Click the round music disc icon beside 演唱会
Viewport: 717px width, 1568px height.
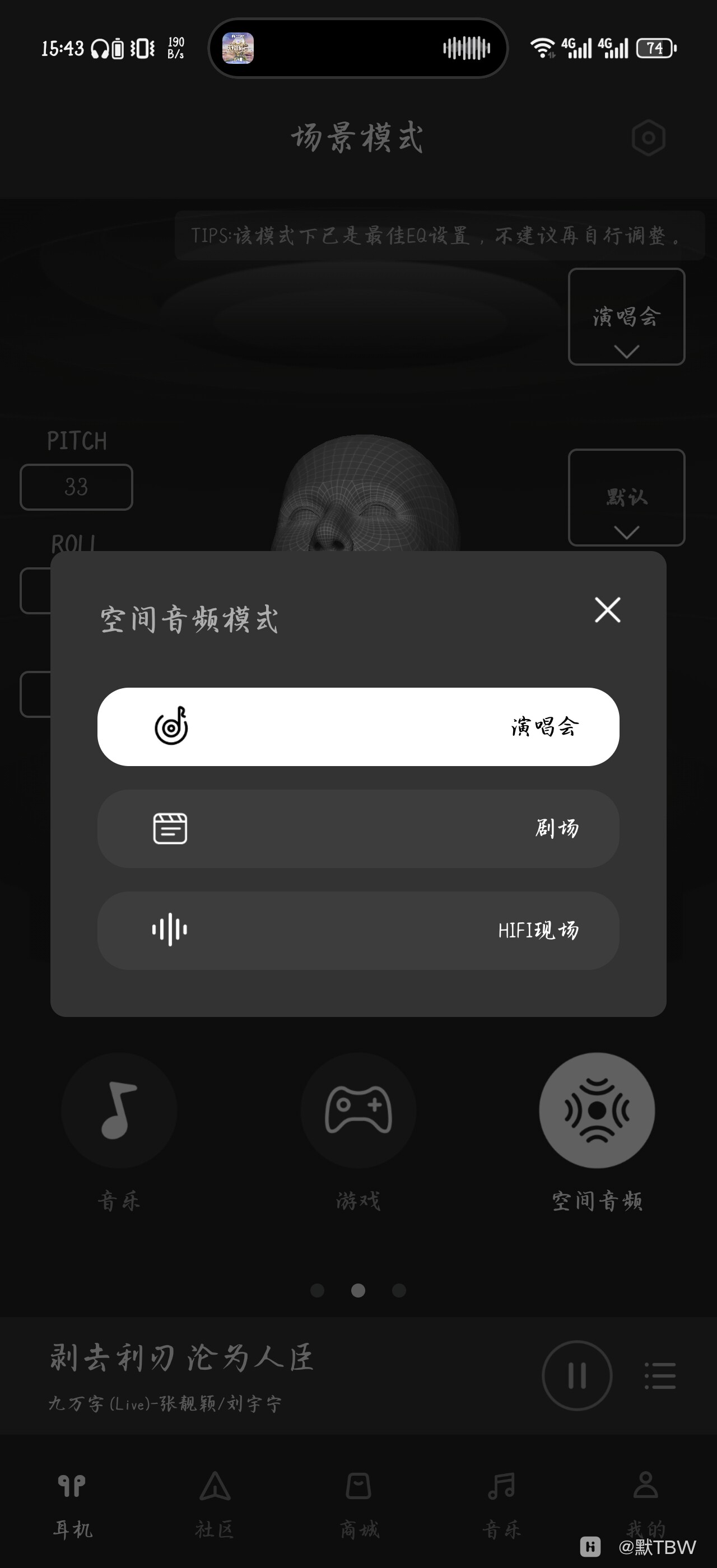point(171,728)
